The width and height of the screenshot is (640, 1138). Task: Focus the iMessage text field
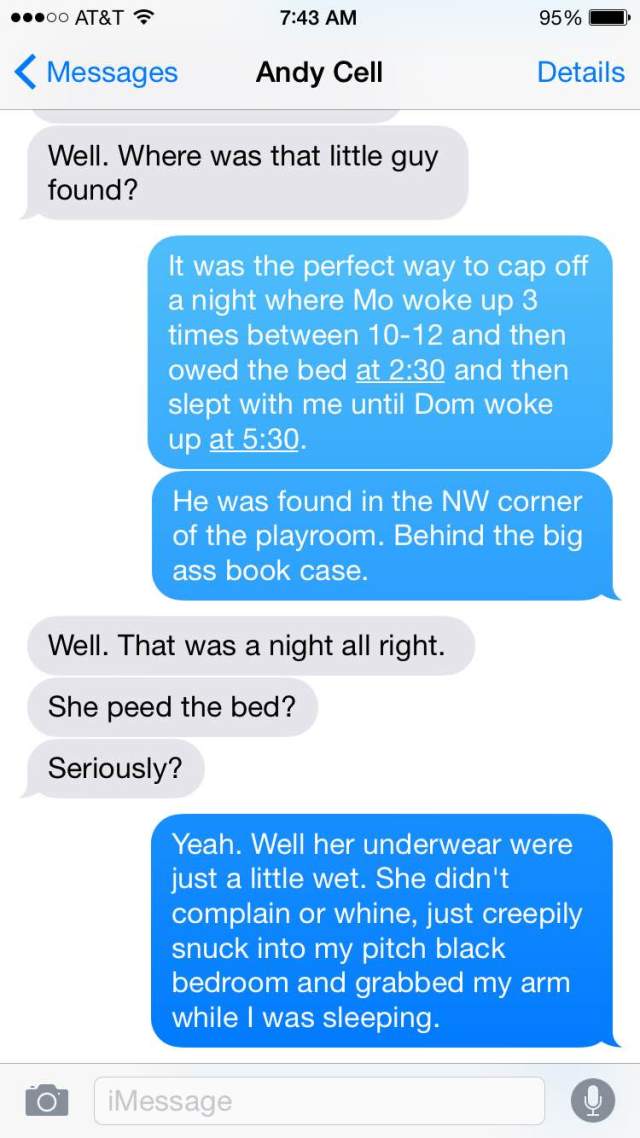click(x=320, y=1101)
